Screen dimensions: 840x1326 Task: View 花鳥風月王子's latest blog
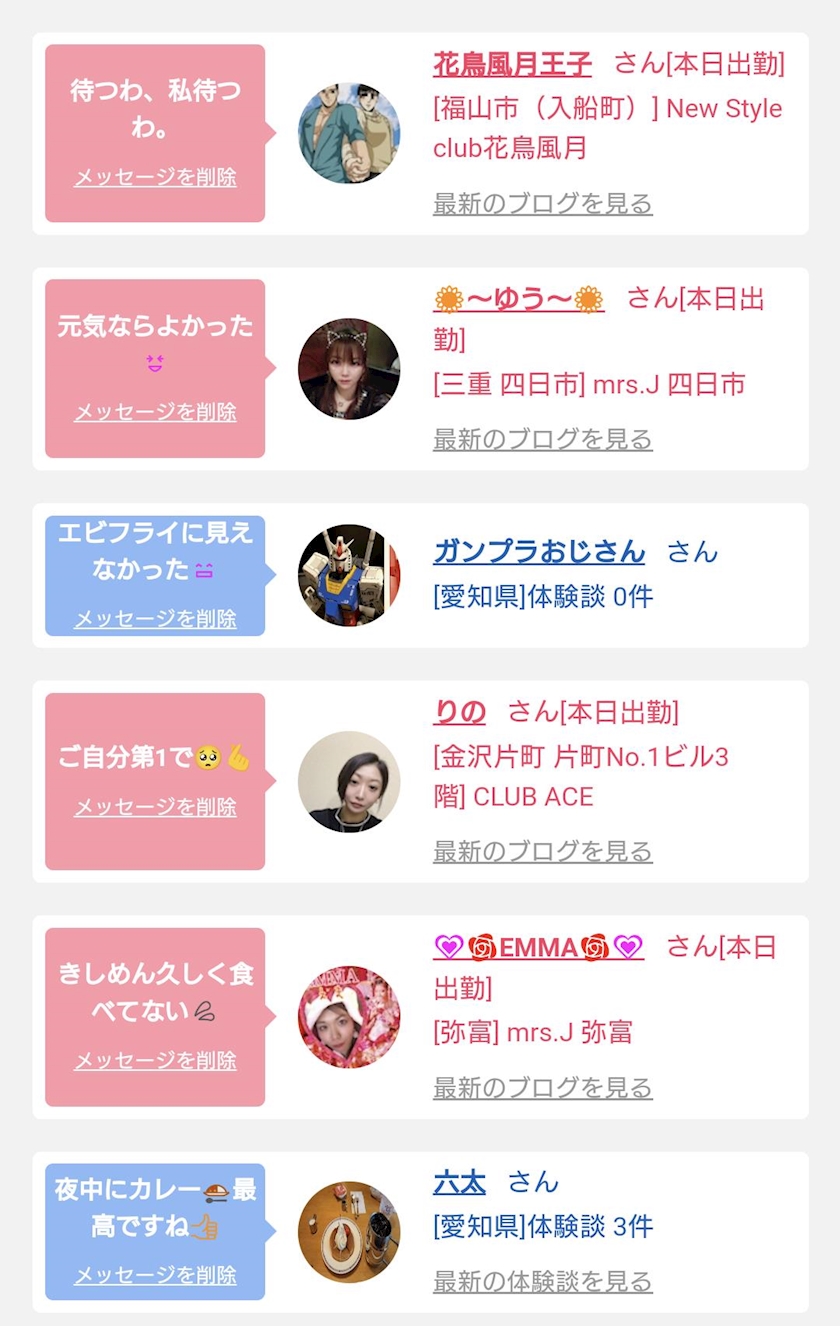(543, 203)
